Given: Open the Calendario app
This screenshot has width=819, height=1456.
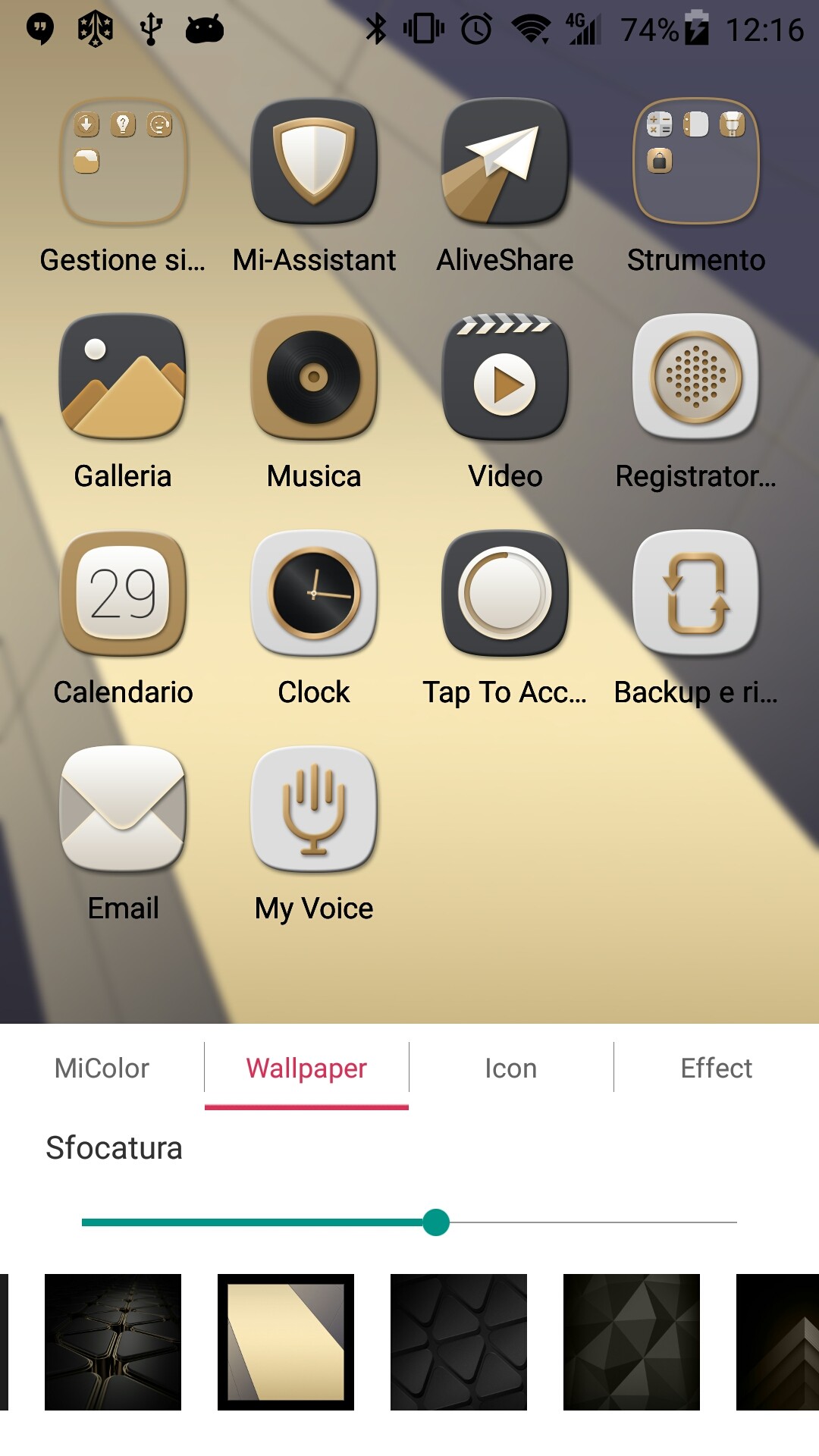Looking at the screenshot, I should tap(124, 593).
